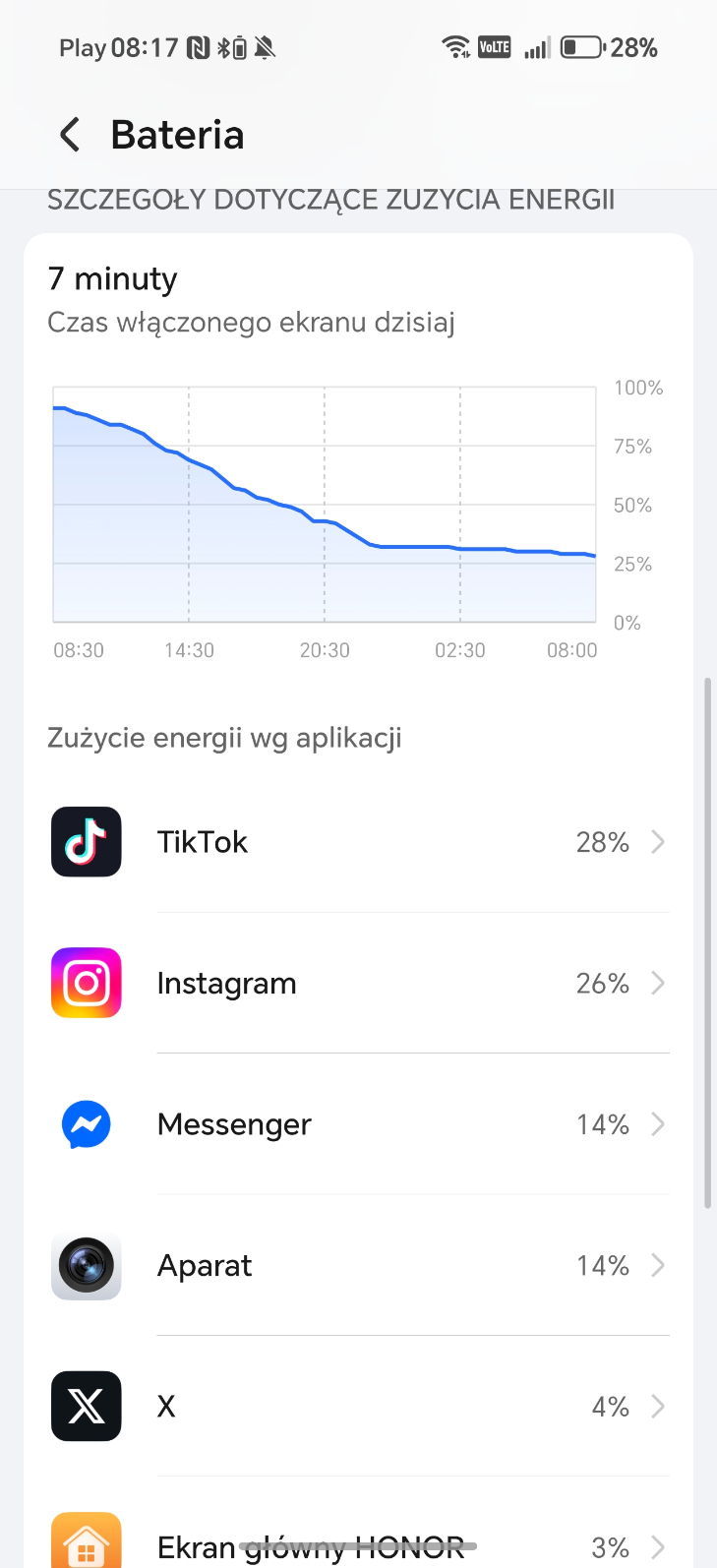Viewport: 717px width, 1568px height.
Task: Go back from the Bateria screen
Action: pyautogui.click(x=69, y=135)
